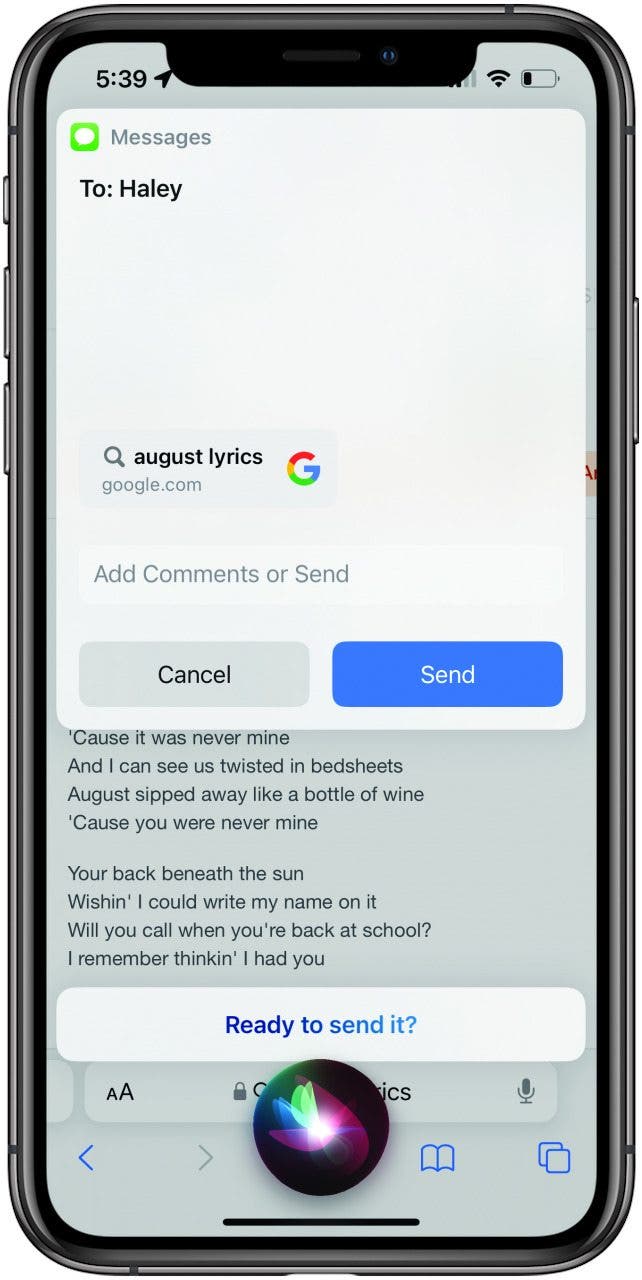The width and height of the screenshot is (642, 1280).
Task: Tap the microphone in the address bar
Action: click(x=526, y=1091)
